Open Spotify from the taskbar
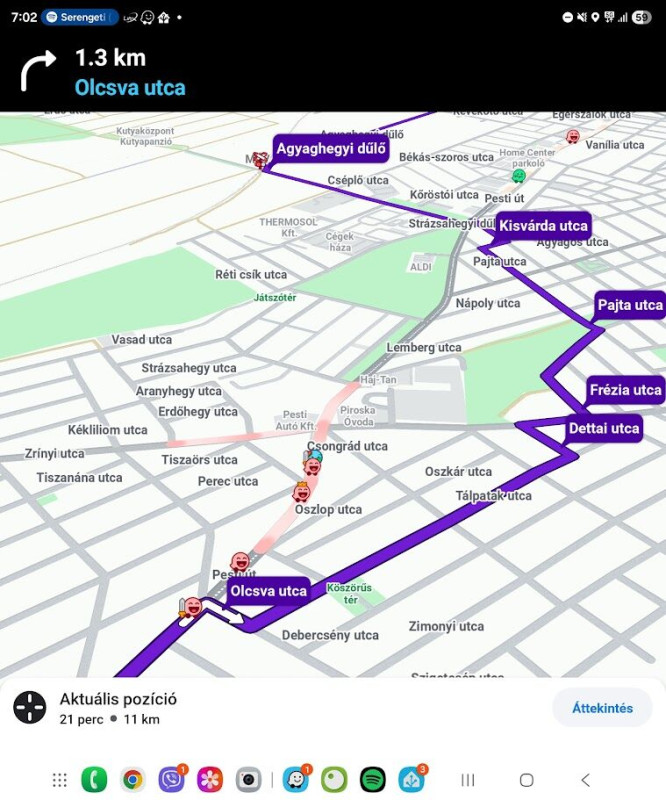Screen dimensions: 666x800 373,780
